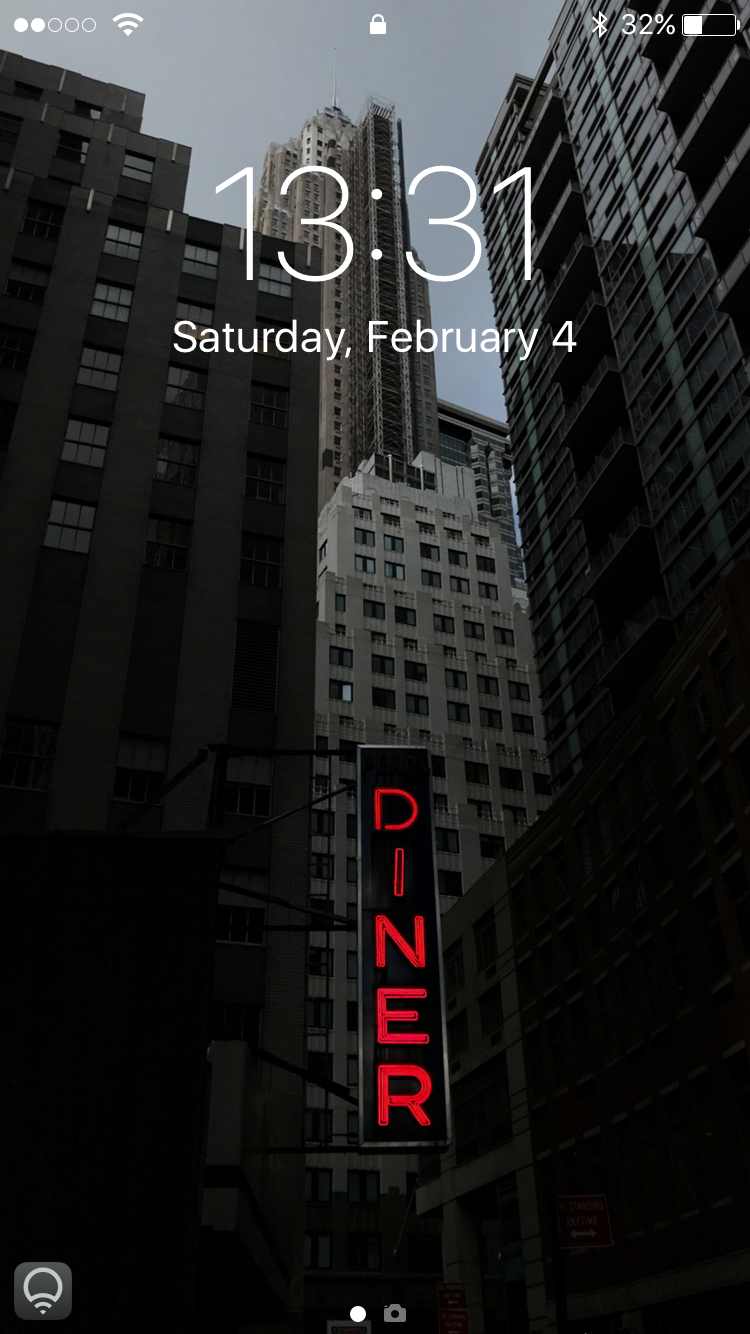
Task: Open the suggested app icon in the corner
Action: (x=43, y=1291)
